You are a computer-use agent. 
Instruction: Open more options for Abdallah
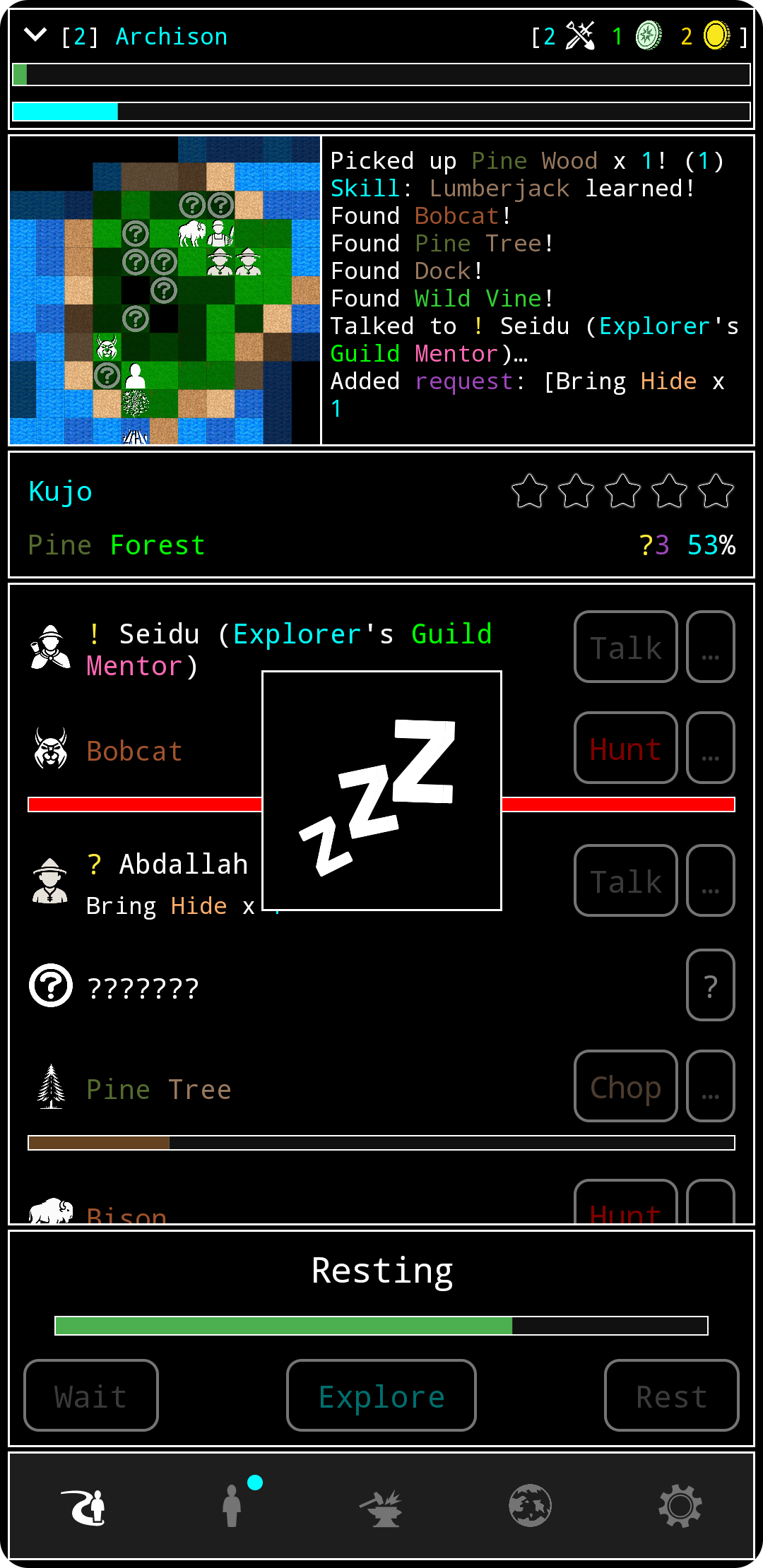click(710, 881)
